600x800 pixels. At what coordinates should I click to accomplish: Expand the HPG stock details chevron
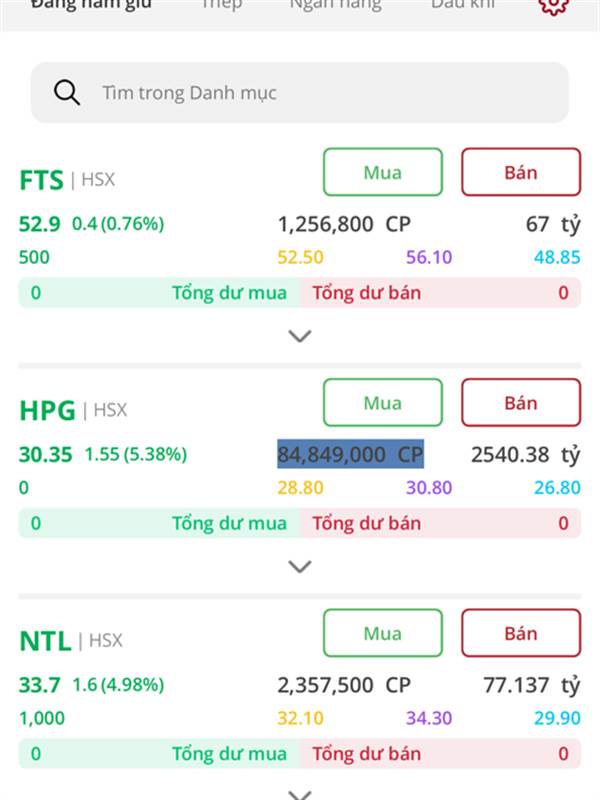coord(300,566)
